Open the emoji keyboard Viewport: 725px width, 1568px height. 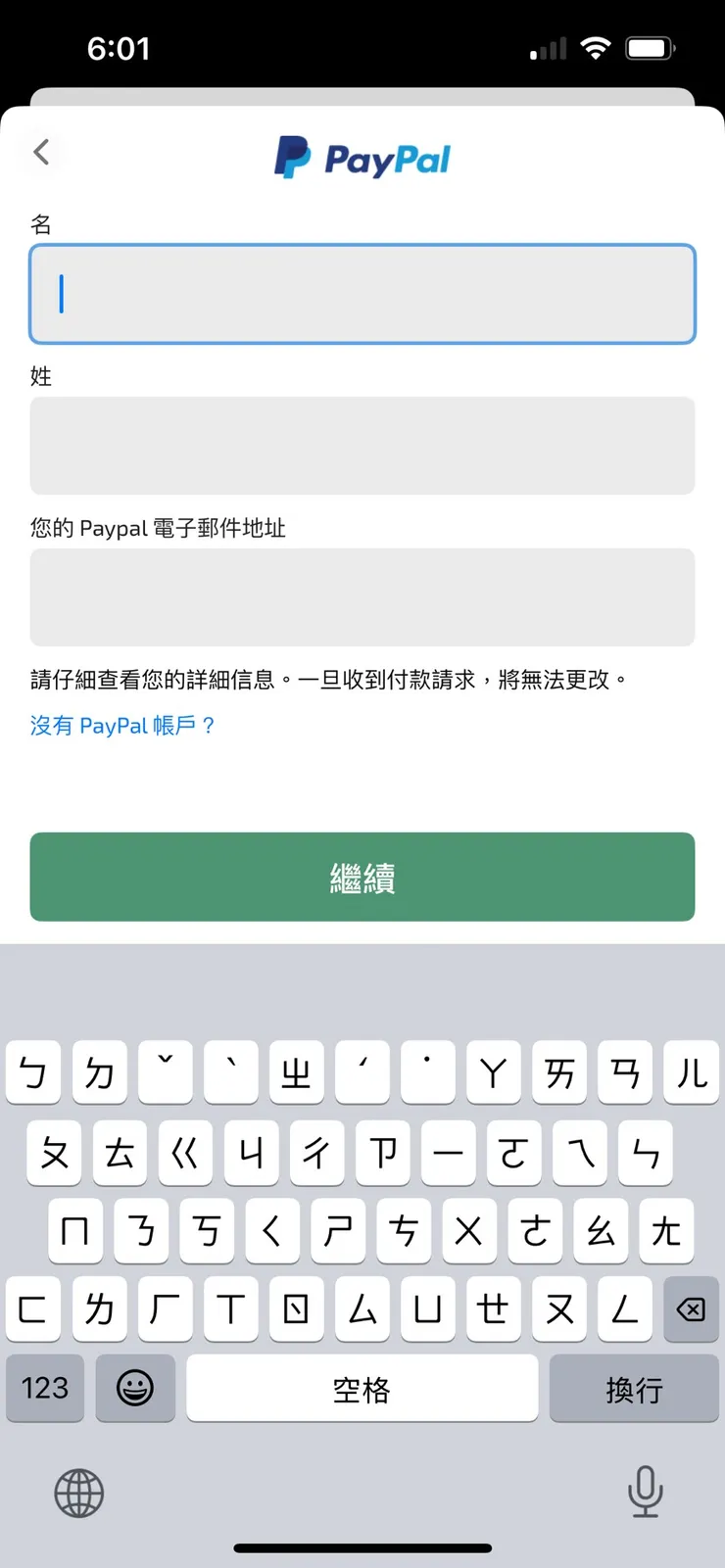(x=135, y=1388)
